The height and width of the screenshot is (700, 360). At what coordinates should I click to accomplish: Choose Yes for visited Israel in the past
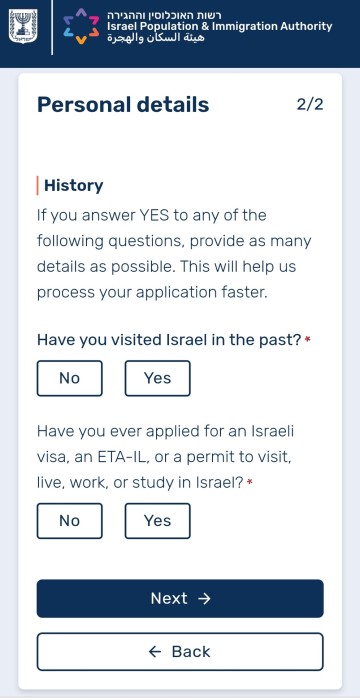click(x=157, y=378)
